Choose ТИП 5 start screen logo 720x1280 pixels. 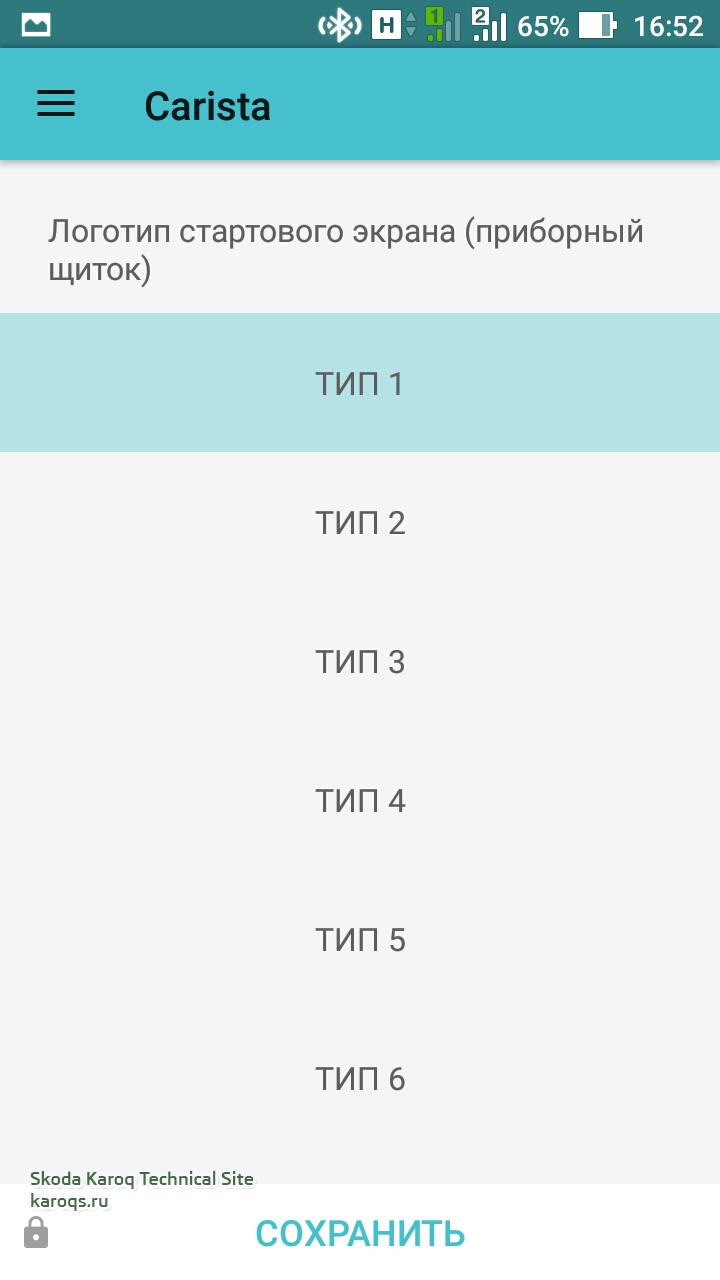coord(360,939)
